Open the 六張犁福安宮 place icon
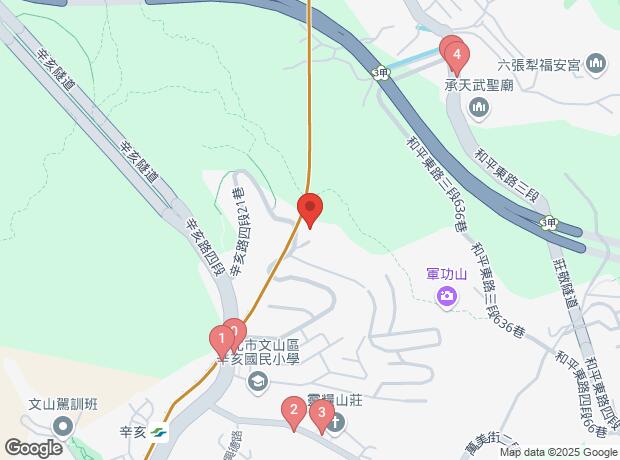The height and width of the screenshot is (460, 620). (597, 65)
